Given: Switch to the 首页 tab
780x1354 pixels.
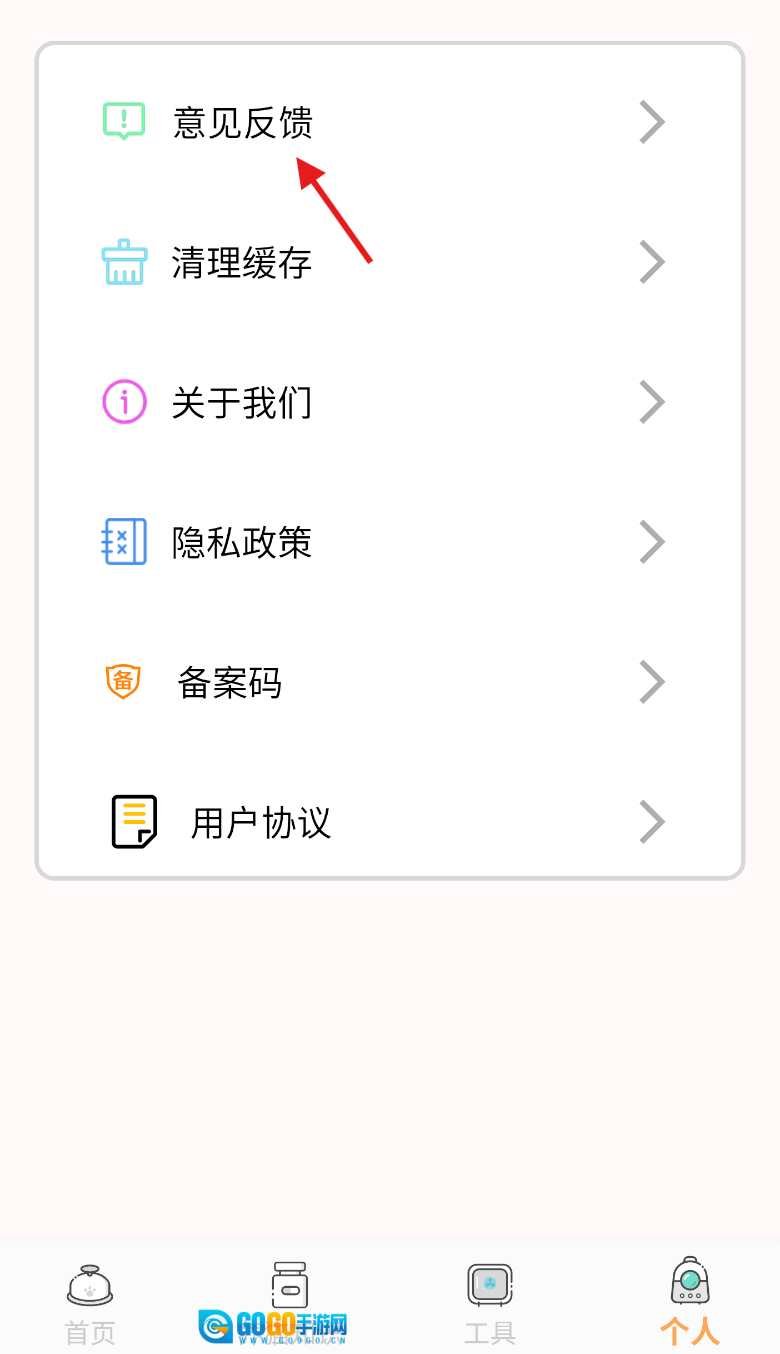Looking at the screenshot, I should point(90,1300).
